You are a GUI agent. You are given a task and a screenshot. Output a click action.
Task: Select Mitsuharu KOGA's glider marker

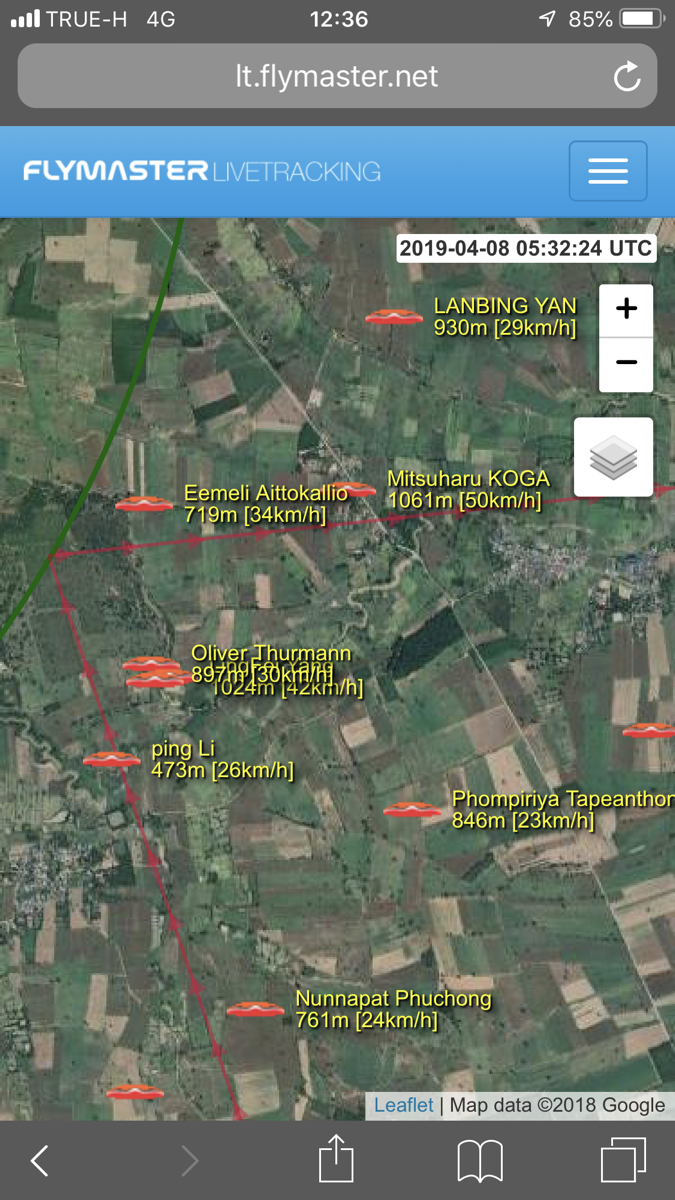pos(353,490)
